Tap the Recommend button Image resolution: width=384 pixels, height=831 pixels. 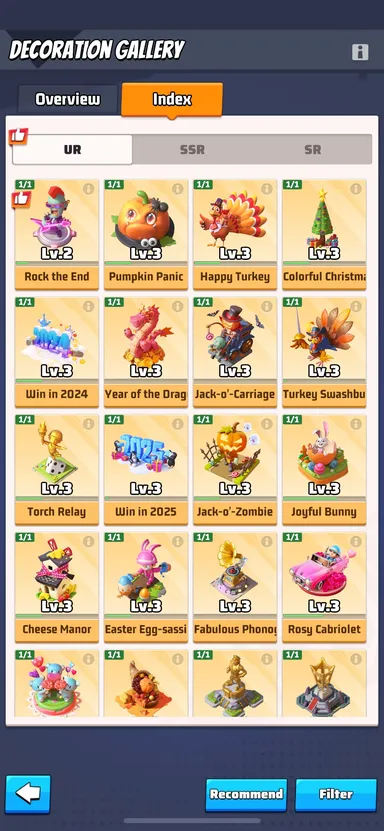246,794
